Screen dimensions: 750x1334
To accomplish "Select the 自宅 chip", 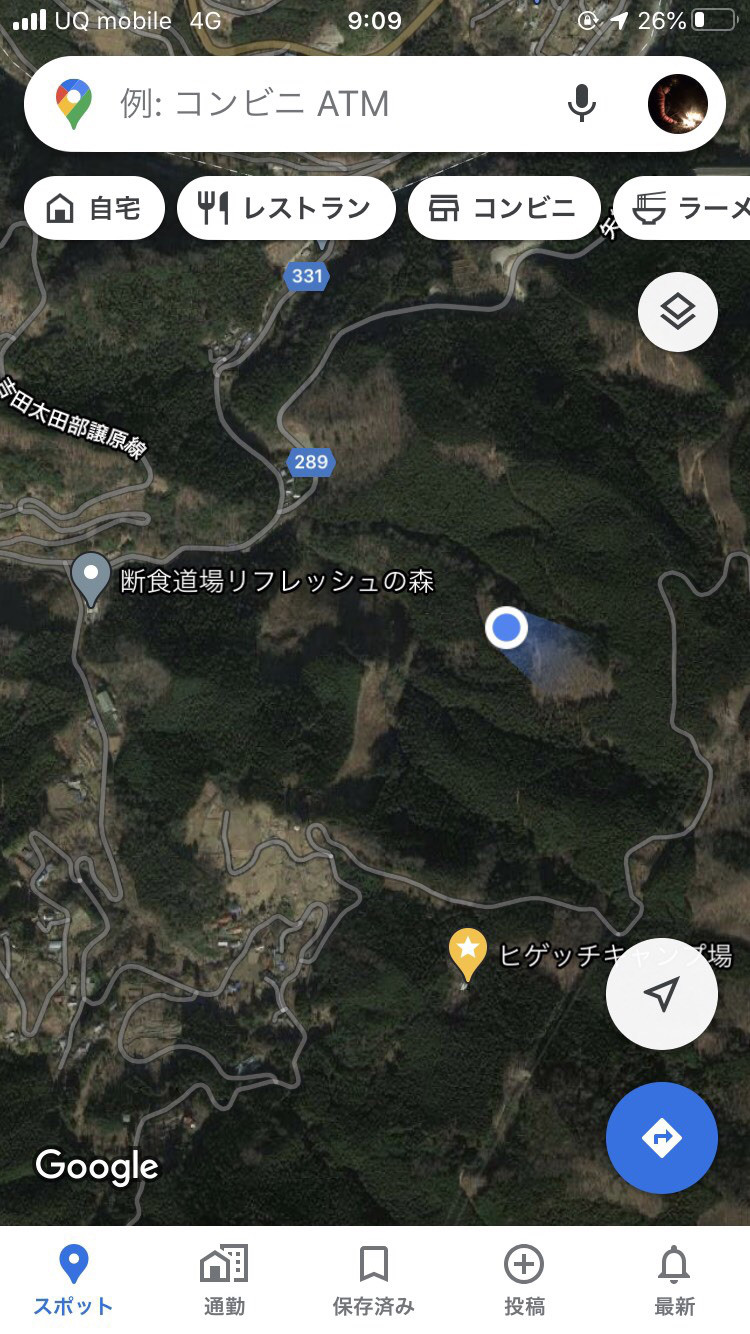I will pos(94,208).
